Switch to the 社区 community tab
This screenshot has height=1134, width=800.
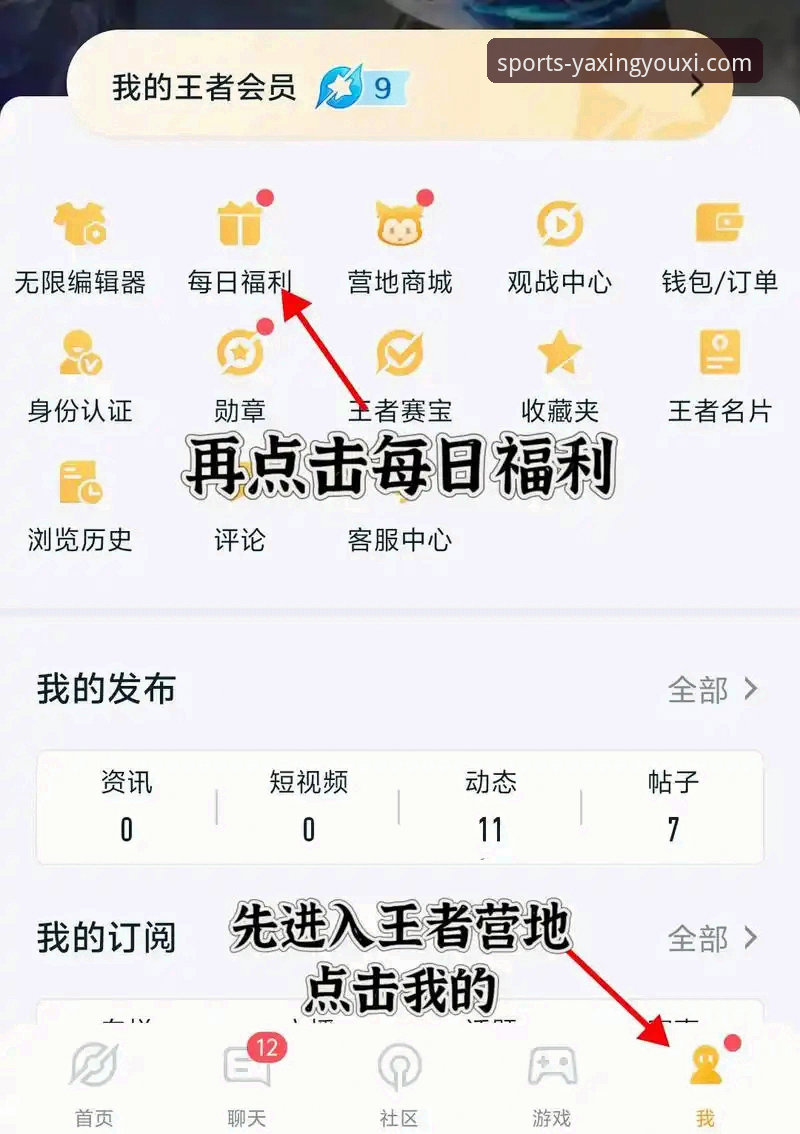(x=400, y=1085)
